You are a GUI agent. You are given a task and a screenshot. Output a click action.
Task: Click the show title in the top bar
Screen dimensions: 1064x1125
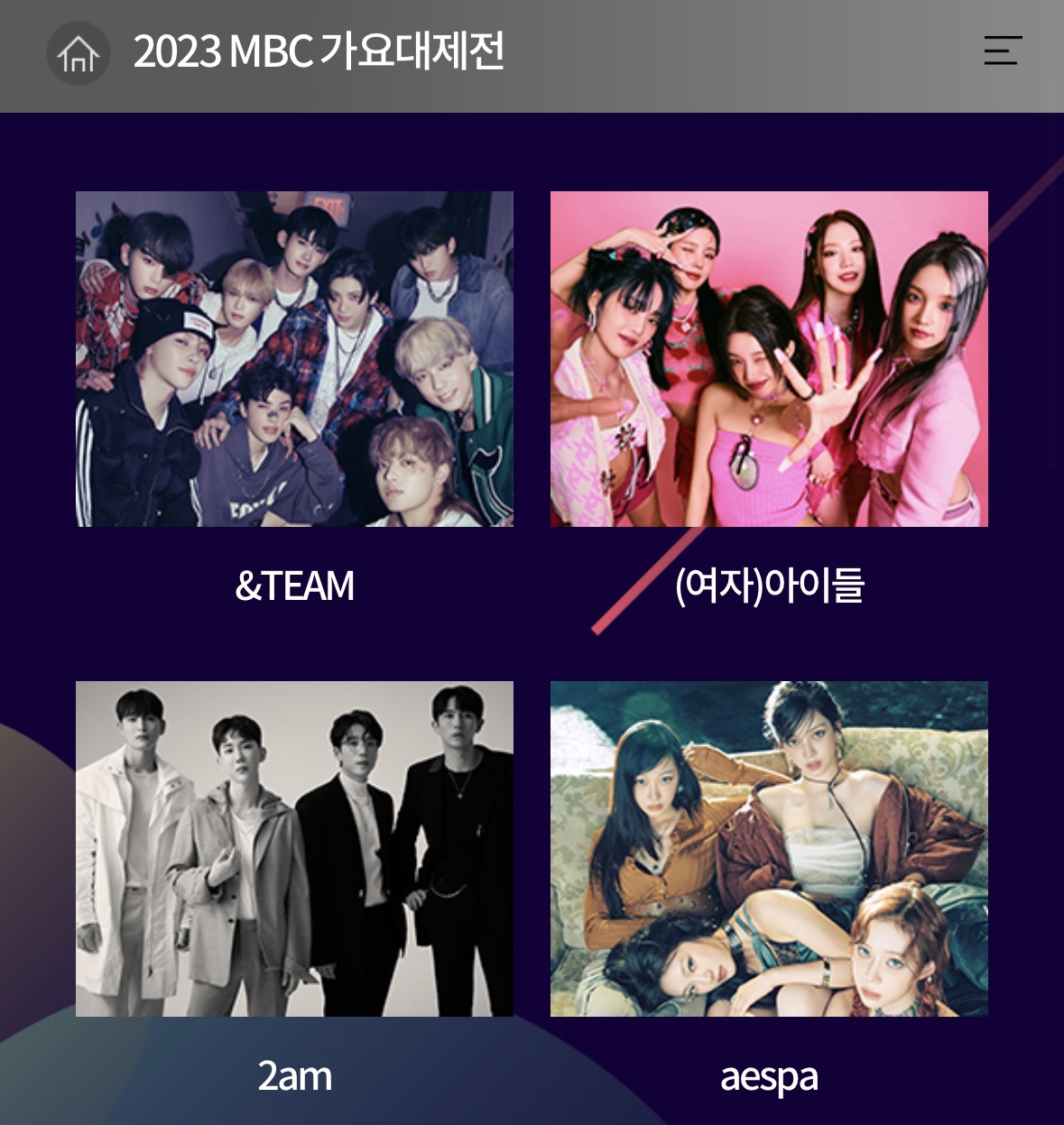pyautogui.click(x=319, y=51)
